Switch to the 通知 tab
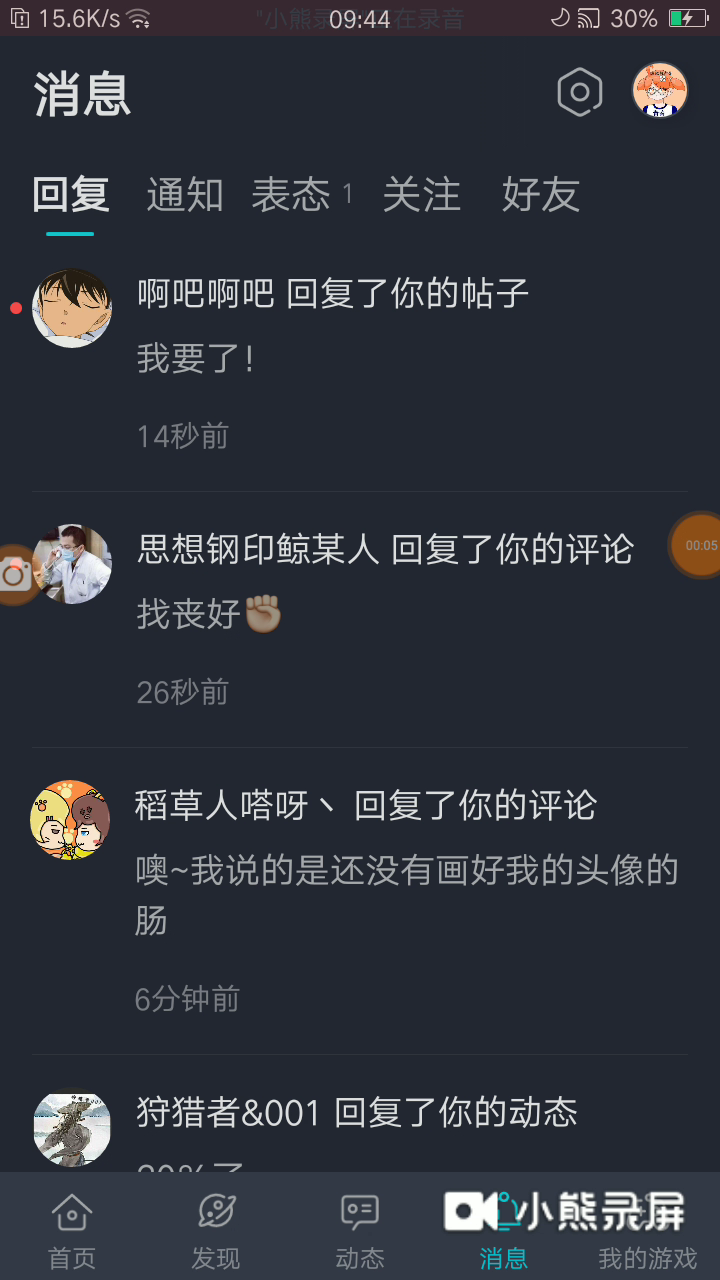The image size is (720, 1280). pyautogui.click(x=185, y=195)
